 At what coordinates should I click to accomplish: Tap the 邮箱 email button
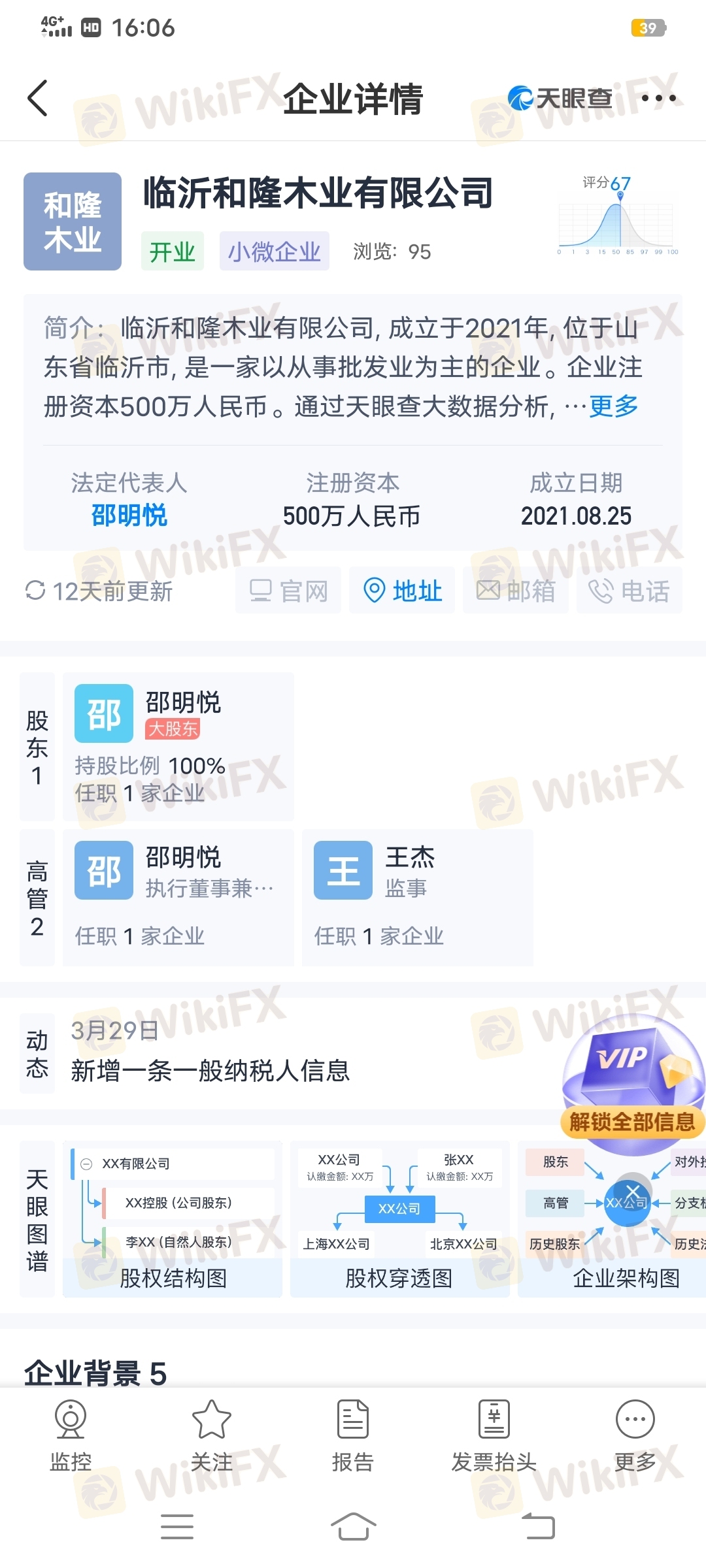click(515, 591)
